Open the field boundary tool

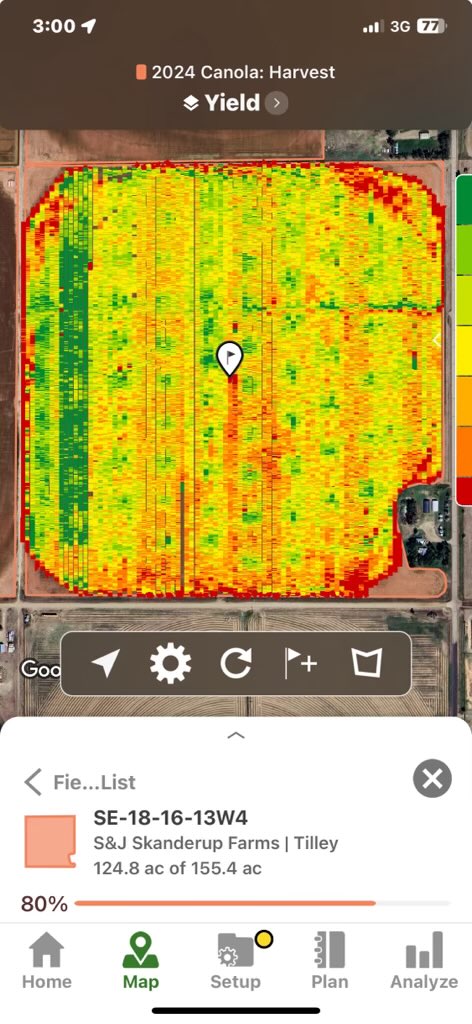point(366,664)
